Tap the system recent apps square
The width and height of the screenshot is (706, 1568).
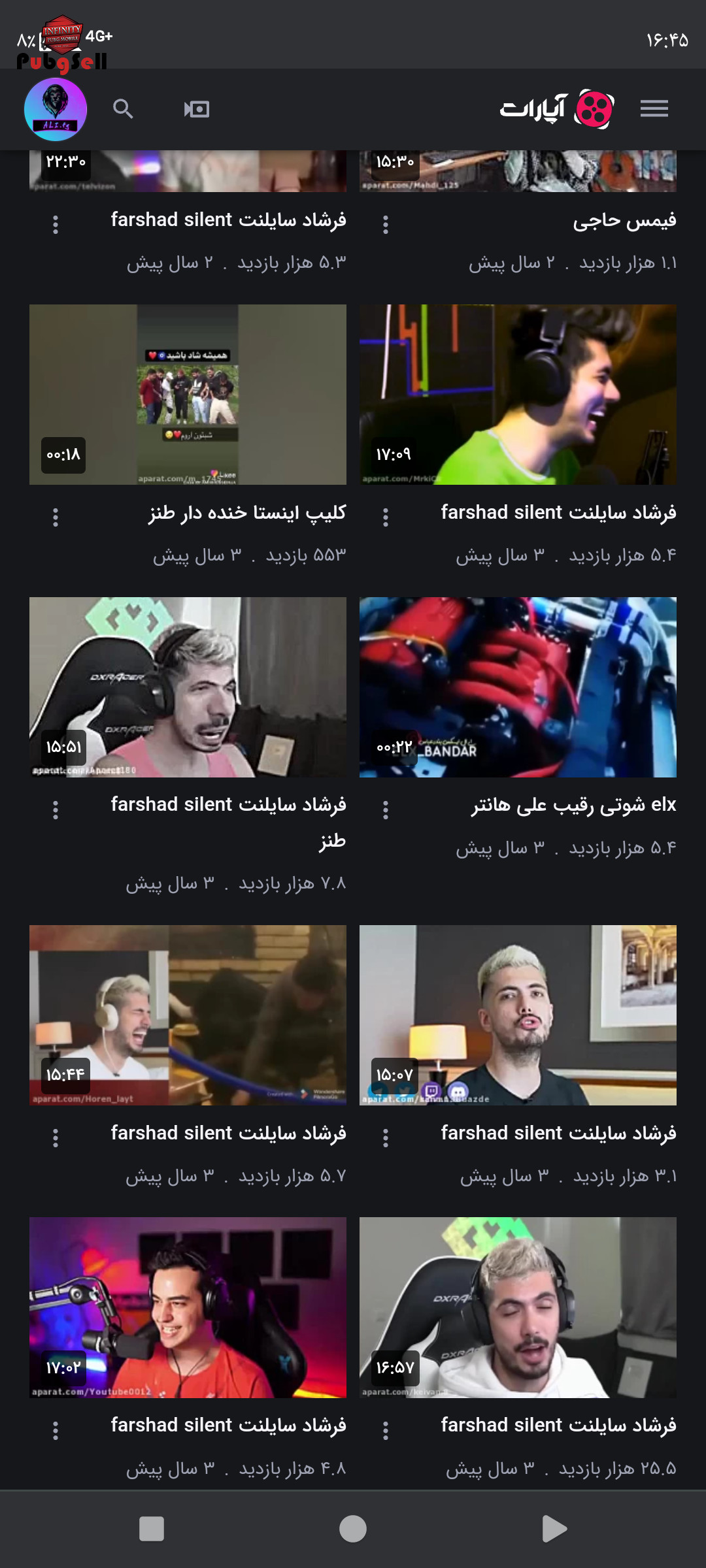click(152, 1529)
